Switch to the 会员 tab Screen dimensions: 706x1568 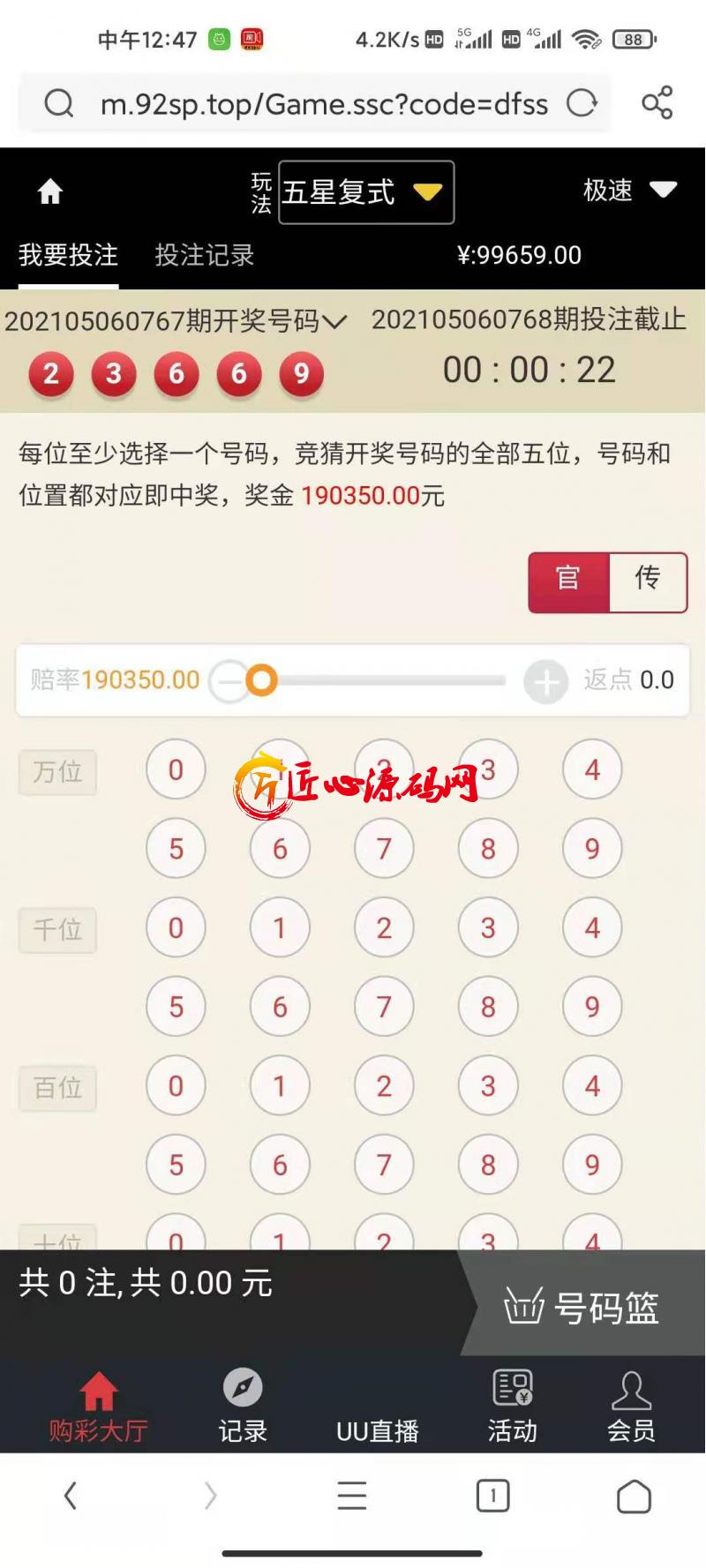[x=631, y=1407]
